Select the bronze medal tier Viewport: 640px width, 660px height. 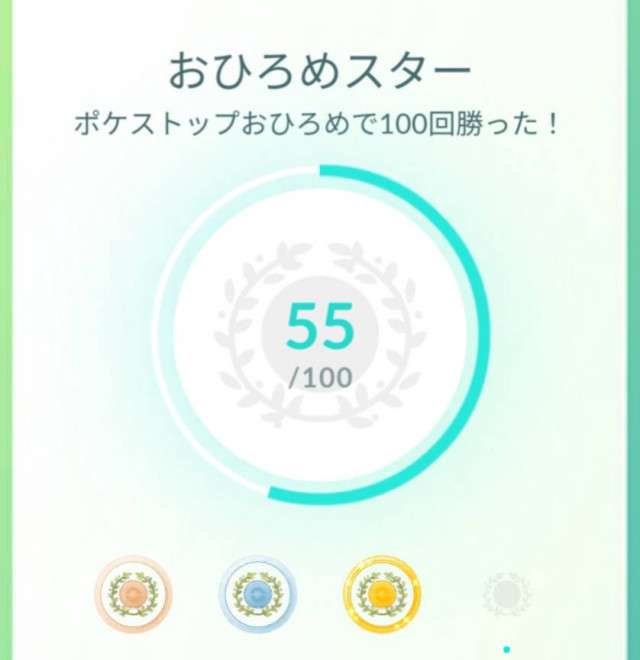pyautogui.click(x=133, y=595)
